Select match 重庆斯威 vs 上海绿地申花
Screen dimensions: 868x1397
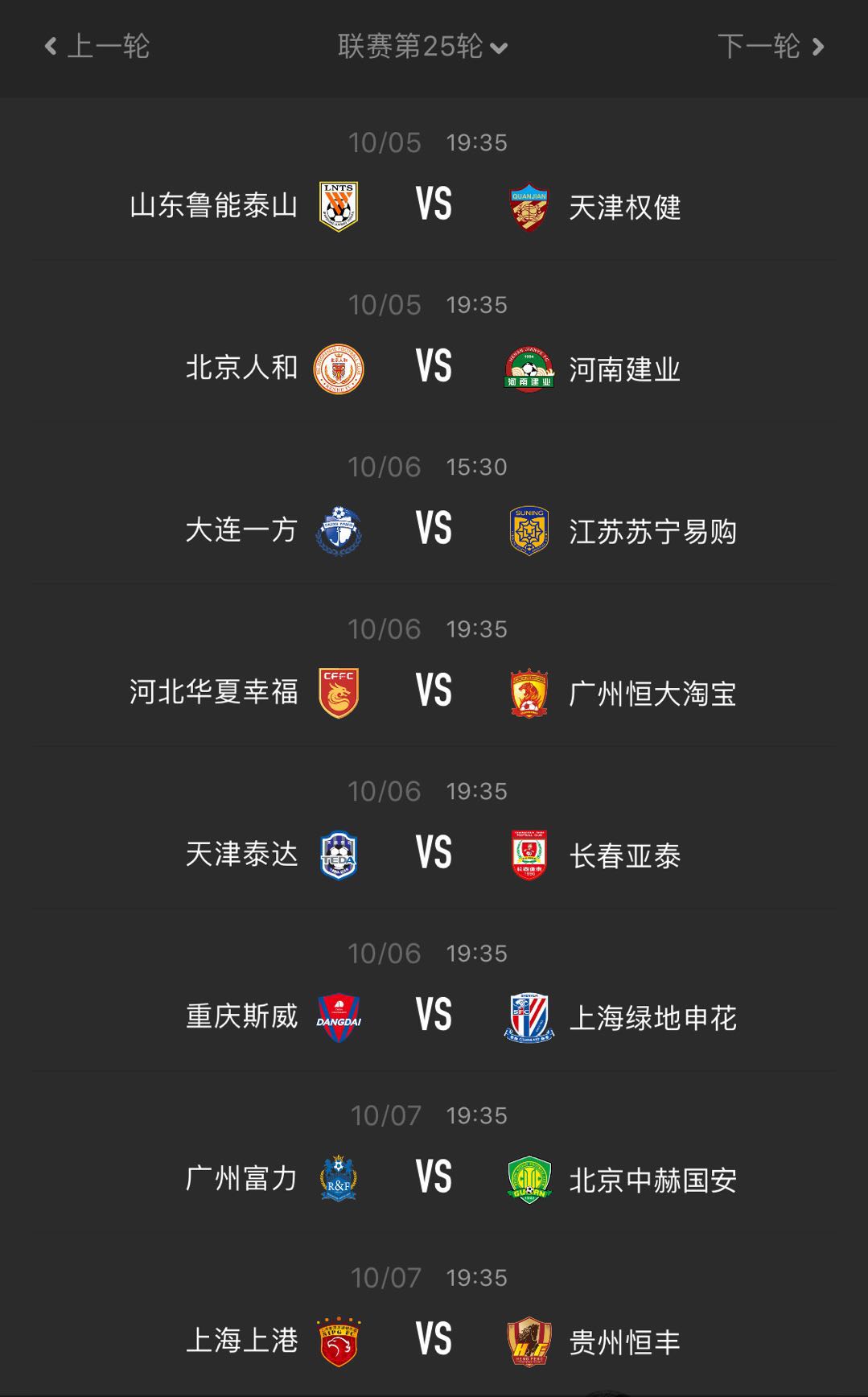click(434, 1016)
